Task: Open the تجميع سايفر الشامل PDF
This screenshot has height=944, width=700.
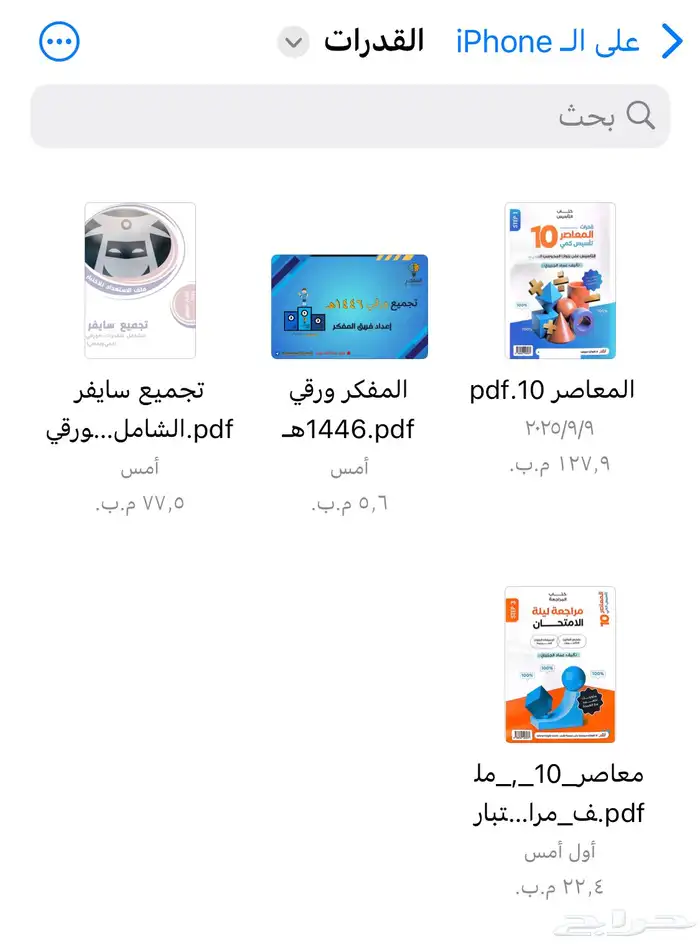Action: [140, 281]
